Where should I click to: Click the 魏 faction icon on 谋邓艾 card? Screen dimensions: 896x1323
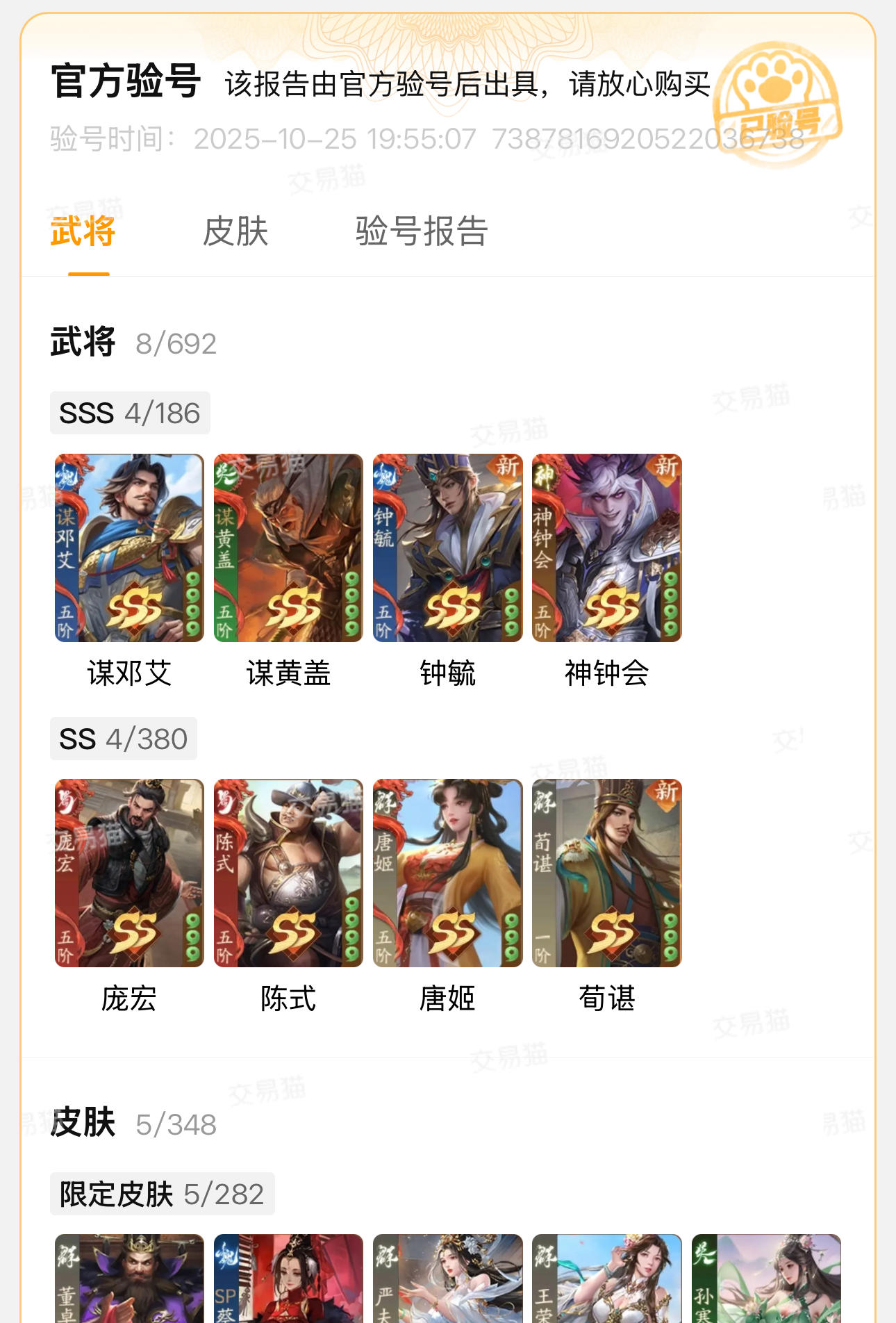pyautogui.click(x=65, y=476)
